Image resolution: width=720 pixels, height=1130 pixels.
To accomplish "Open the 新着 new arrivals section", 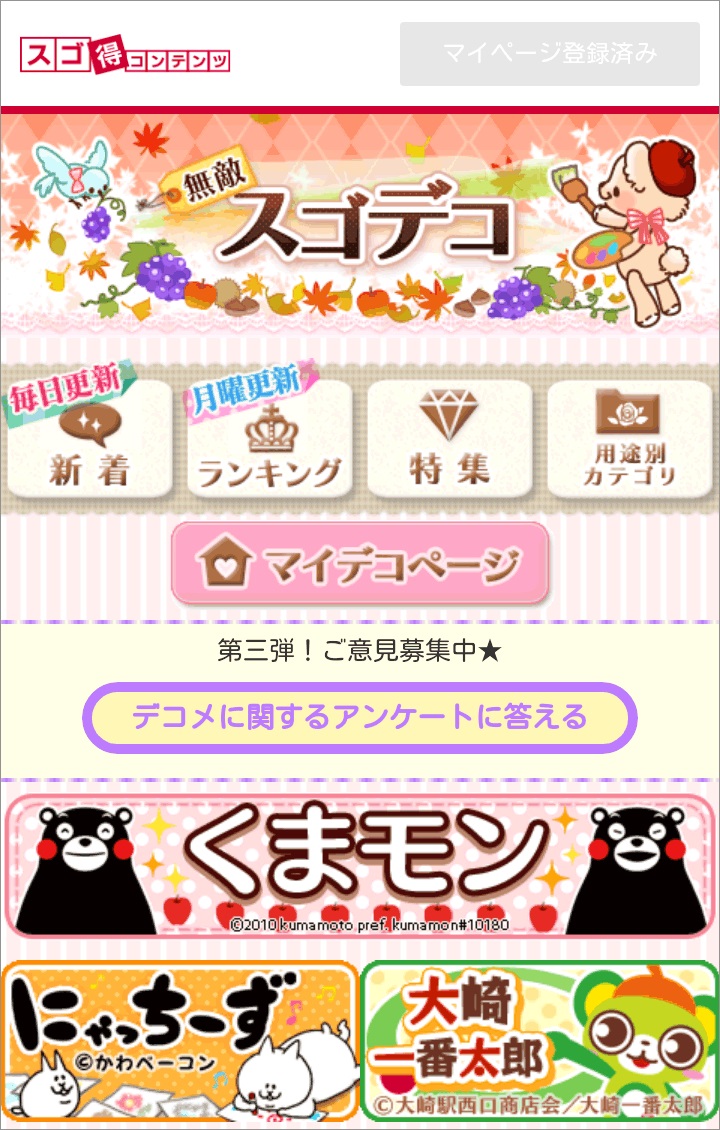I will pos(91,440).
